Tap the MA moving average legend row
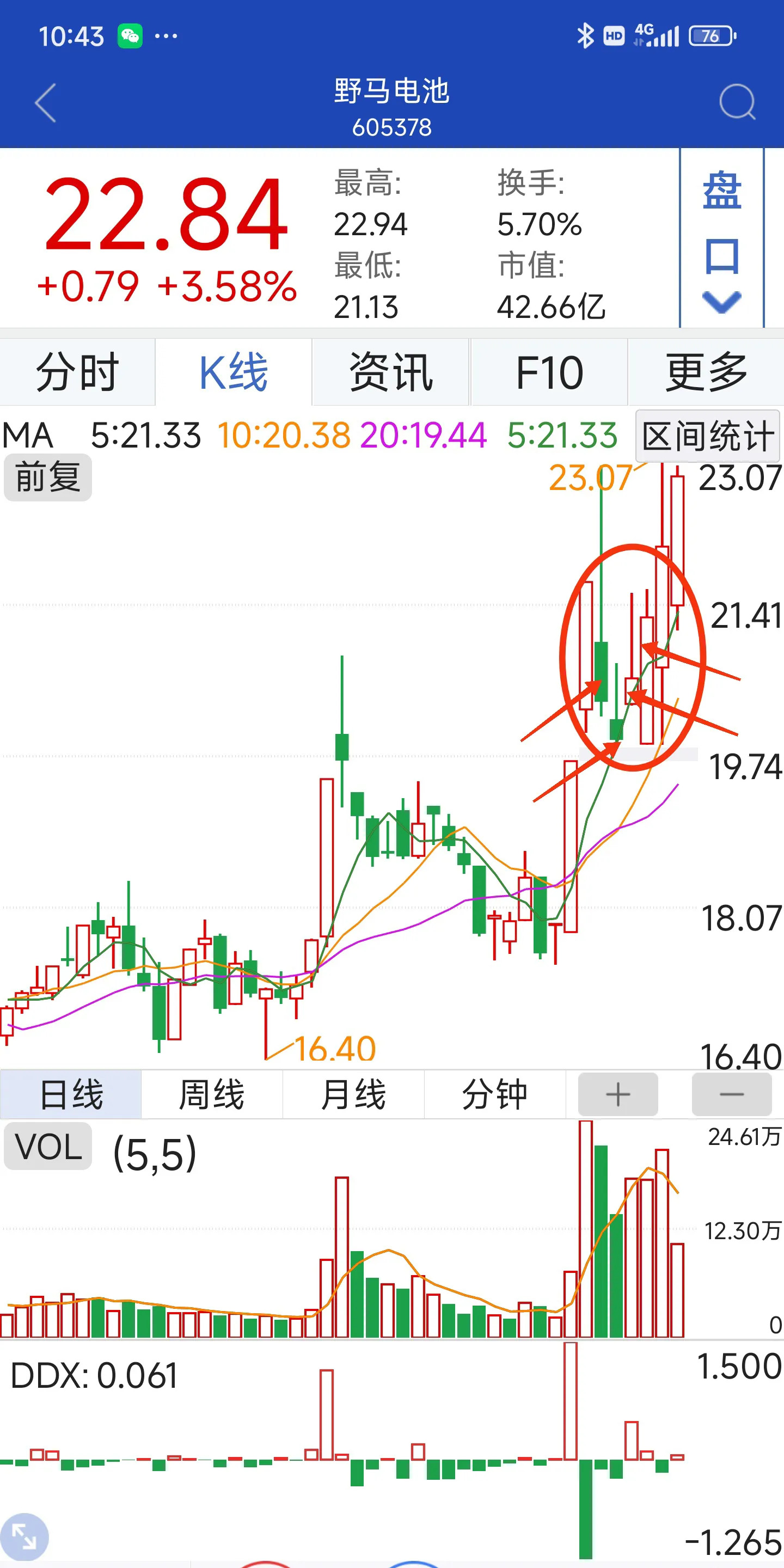Image resolution: width=784 pixels, height=1568 pixels. coord(32,434)
